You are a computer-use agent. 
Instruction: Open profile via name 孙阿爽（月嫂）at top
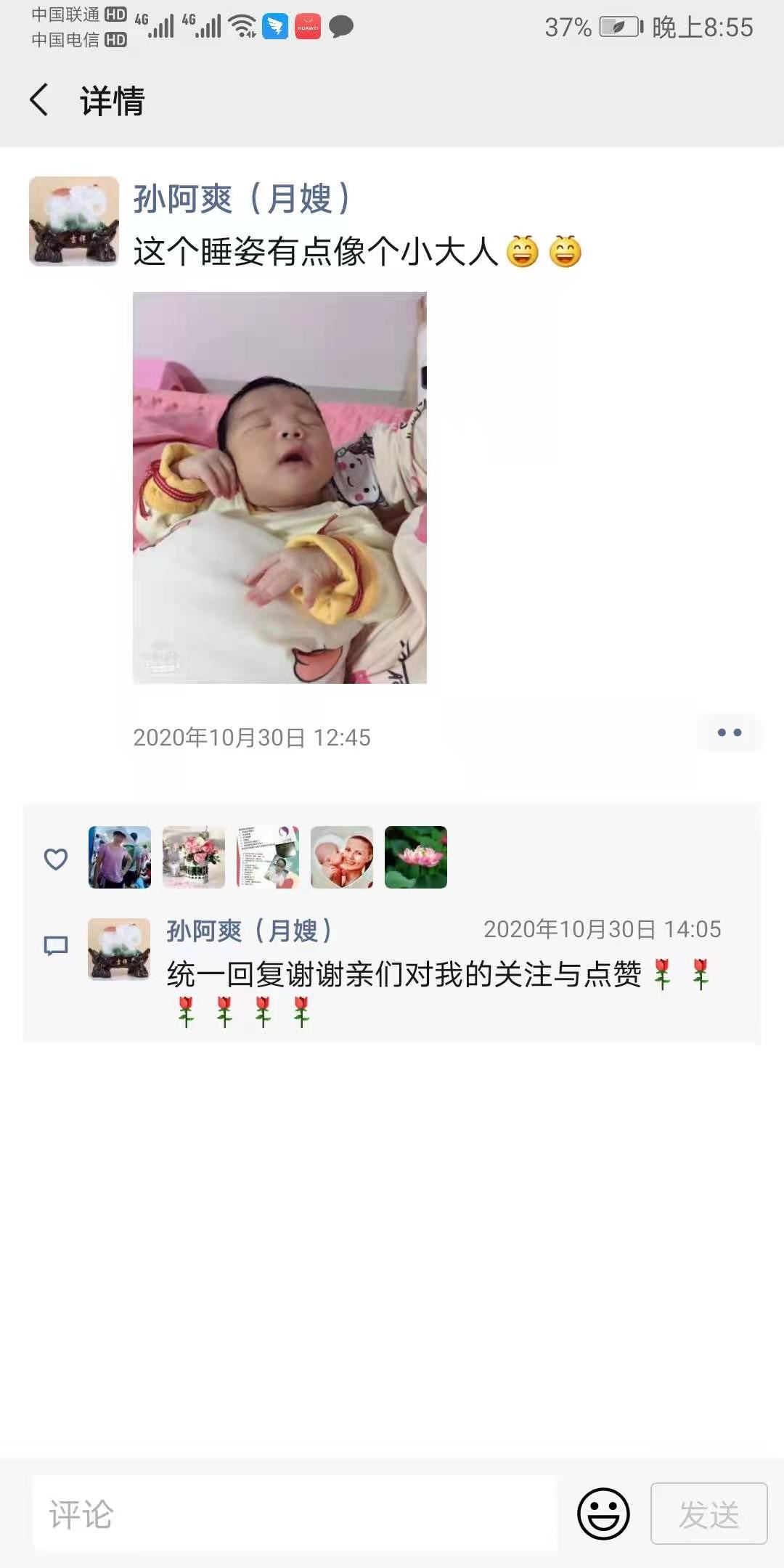241,199
